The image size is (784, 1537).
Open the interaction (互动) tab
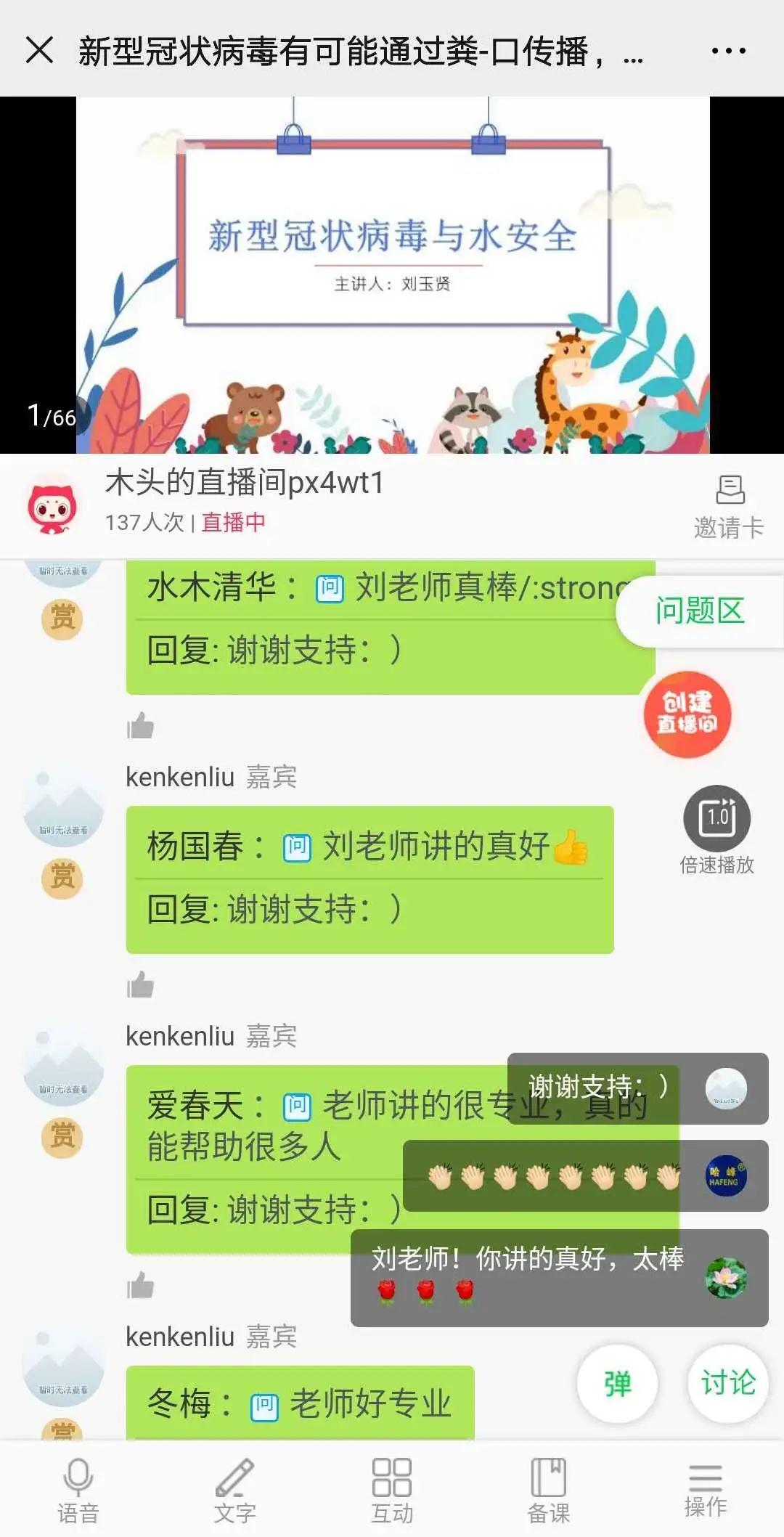[x=392, y=1491]
